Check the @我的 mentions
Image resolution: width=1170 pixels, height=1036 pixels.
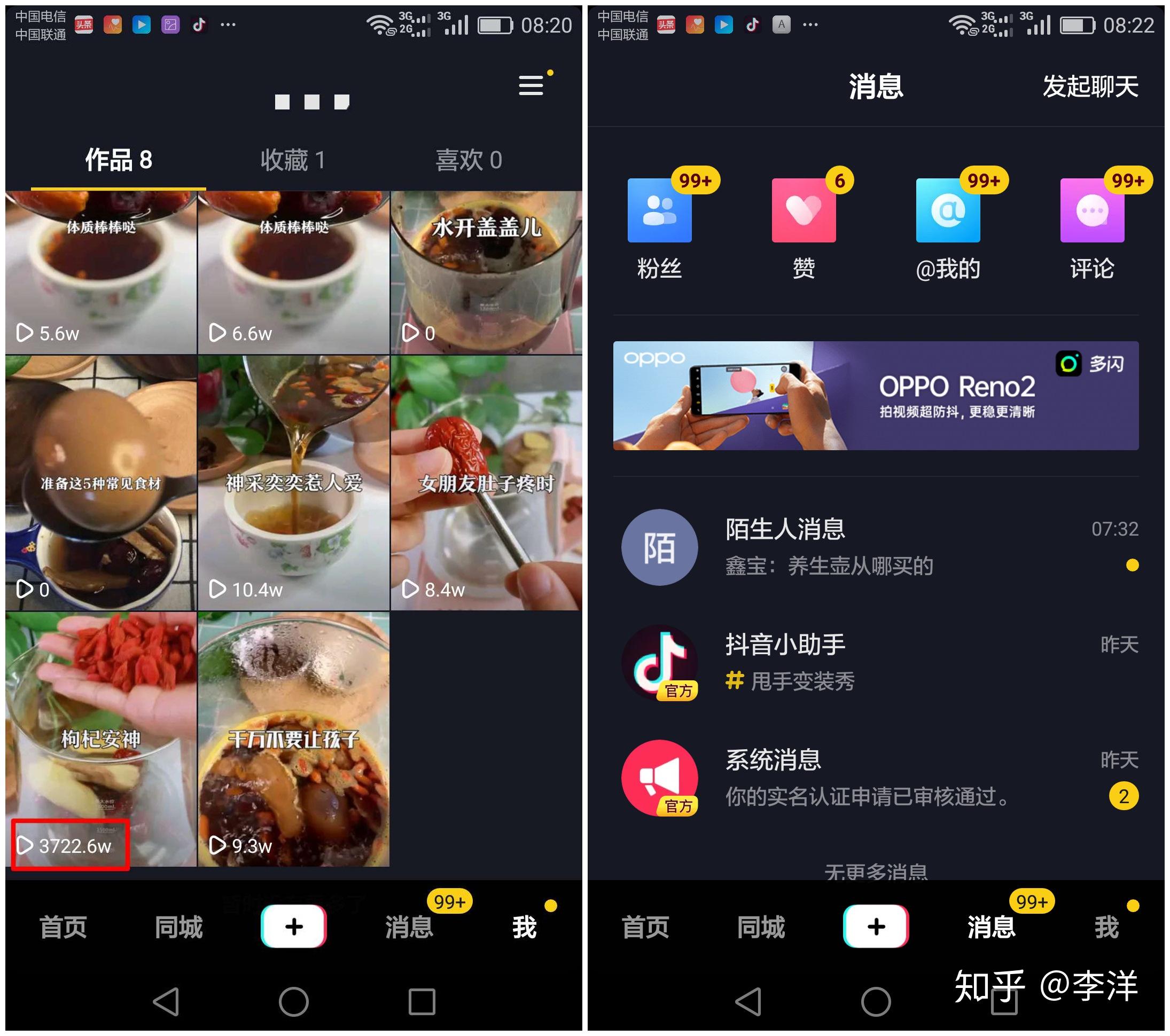948,224
